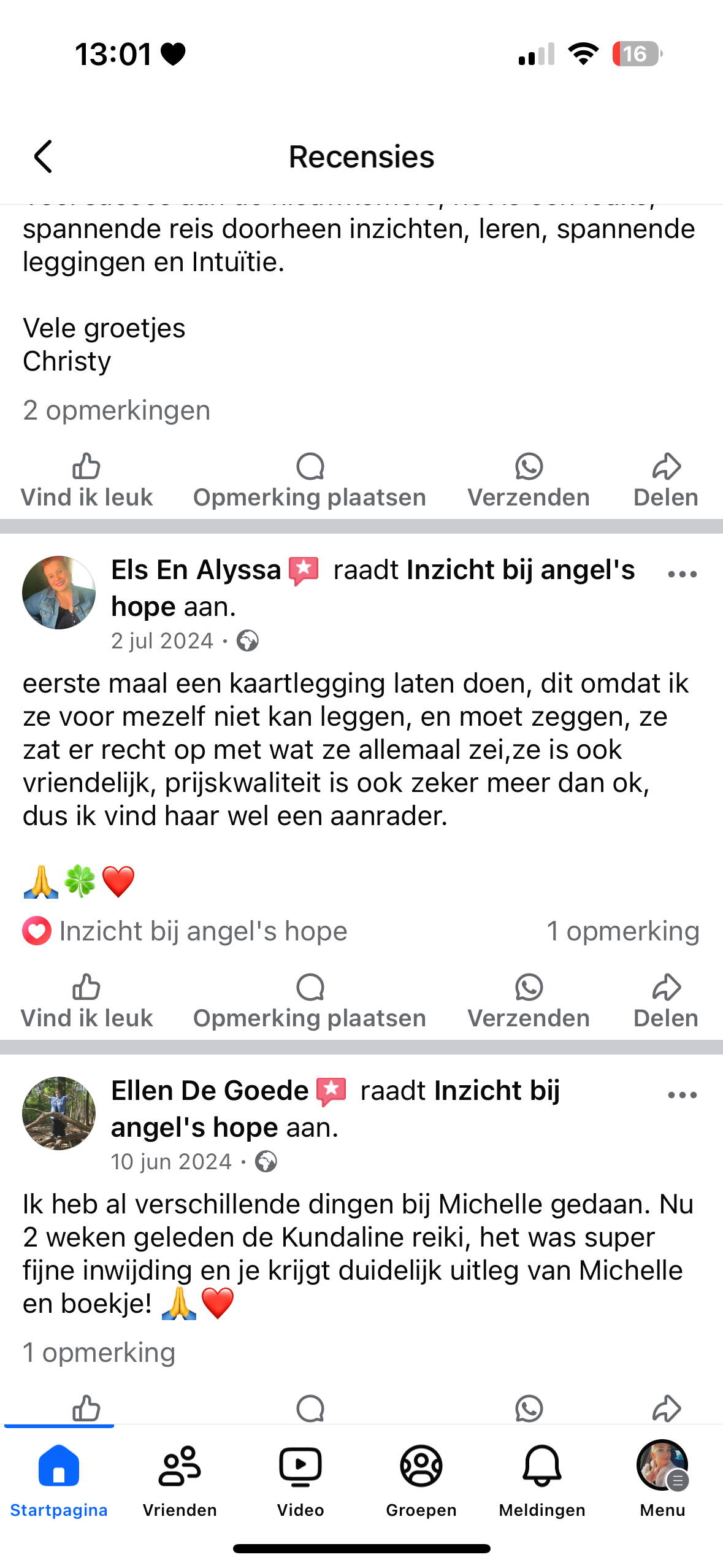View 1 opmerking on Els En Alyssa's review
This screenshot has width=723, height=1568.
pyautogui.click(x=623, y=931)
